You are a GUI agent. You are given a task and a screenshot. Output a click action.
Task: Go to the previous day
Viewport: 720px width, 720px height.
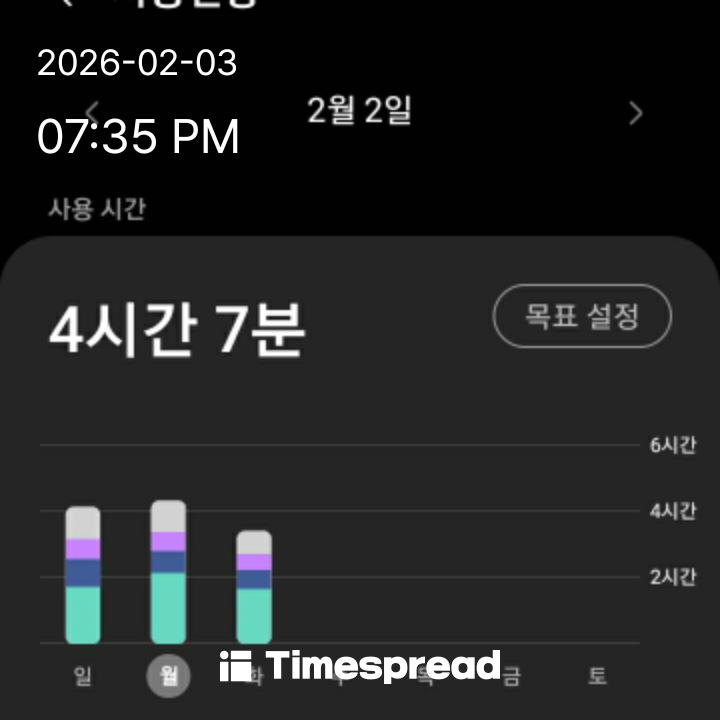point(92,110)
